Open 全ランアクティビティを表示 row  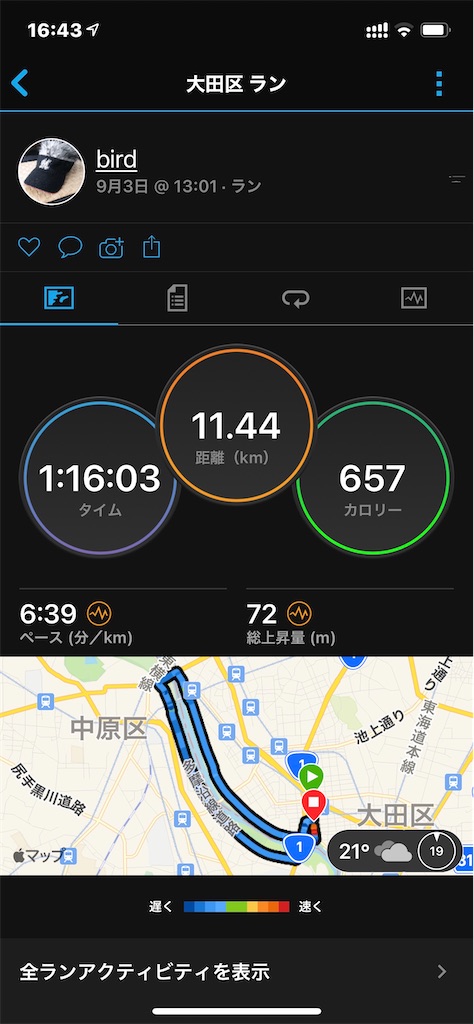click(237, 972)
